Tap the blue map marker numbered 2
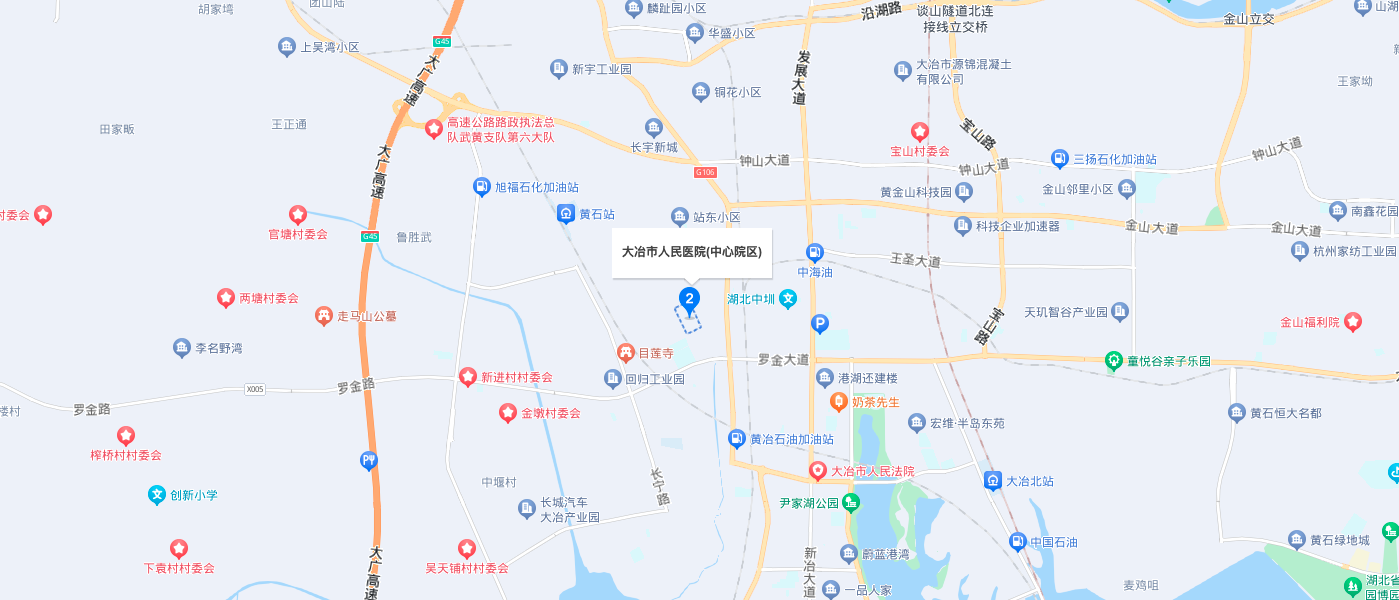Viewport: 1399px width, 600px height. tap(688, 297)
